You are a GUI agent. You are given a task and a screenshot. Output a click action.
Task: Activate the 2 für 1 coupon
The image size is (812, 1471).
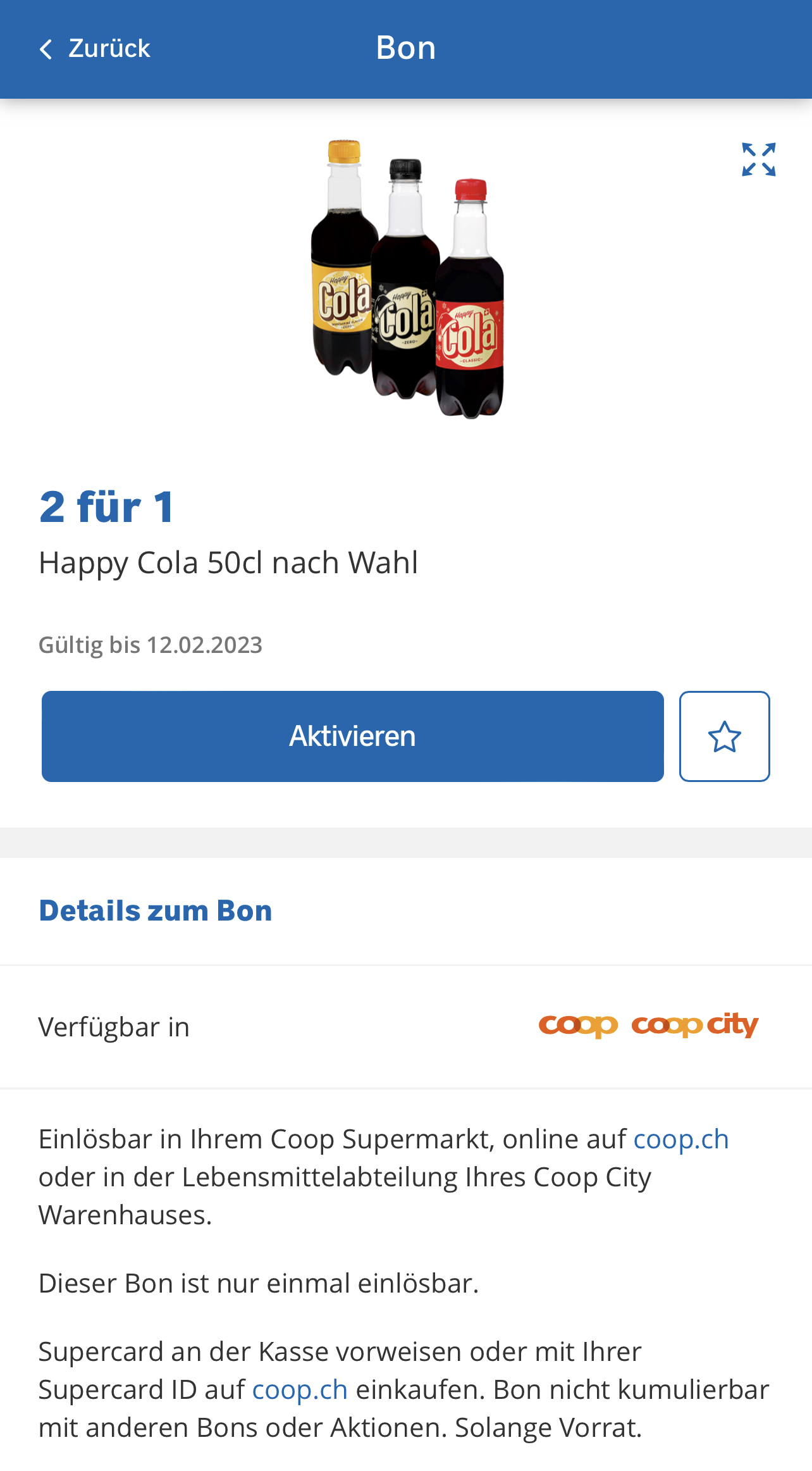pos(352,736)
